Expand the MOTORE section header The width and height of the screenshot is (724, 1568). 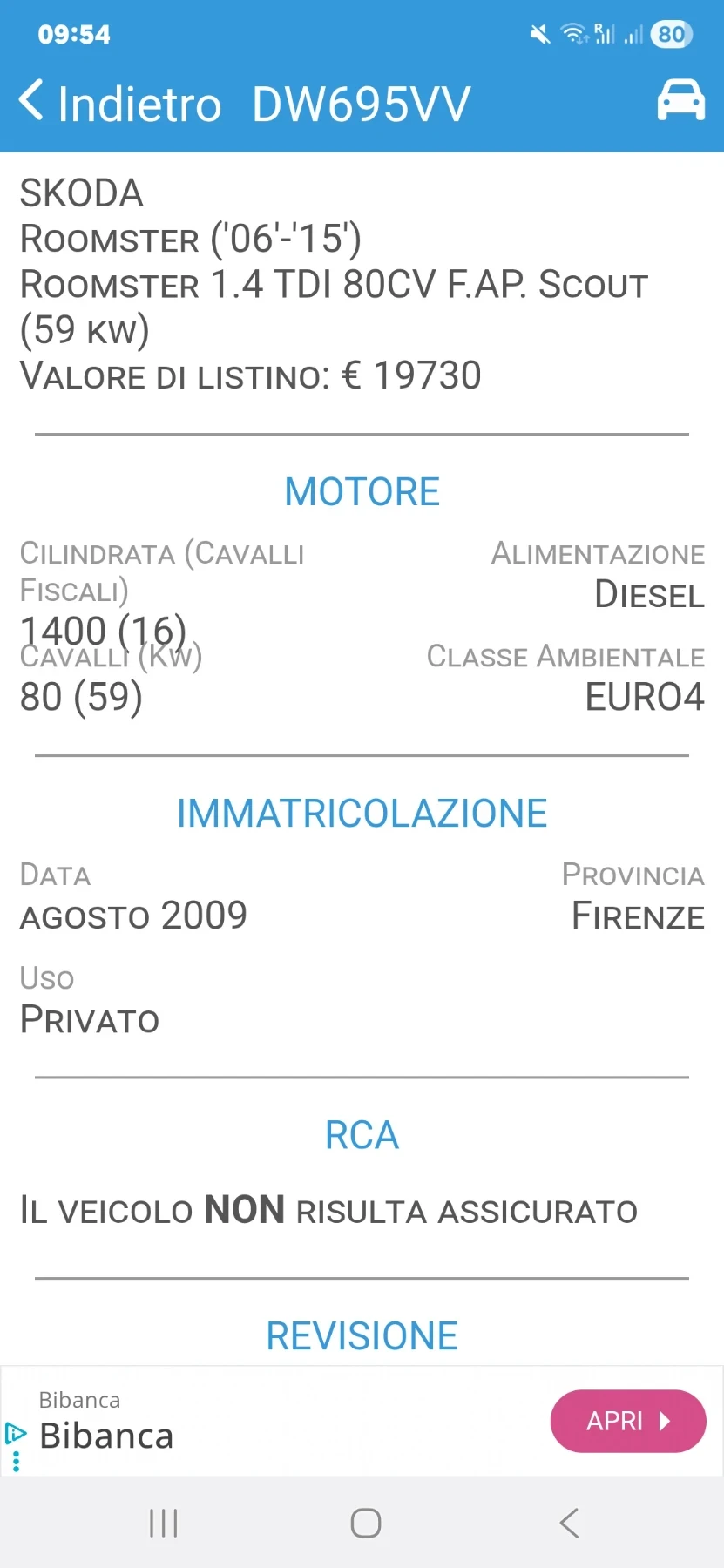362,490
